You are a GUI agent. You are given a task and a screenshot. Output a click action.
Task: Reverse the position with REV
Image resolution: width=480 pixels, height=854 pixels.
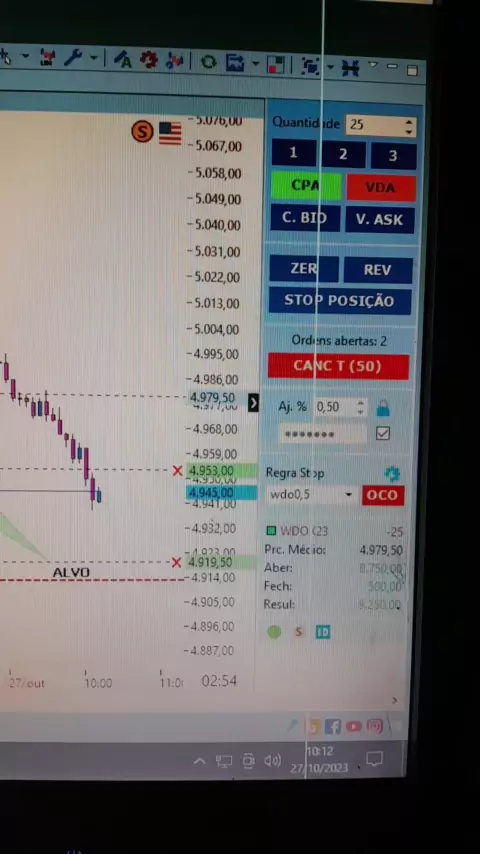(x=378, y=270)
